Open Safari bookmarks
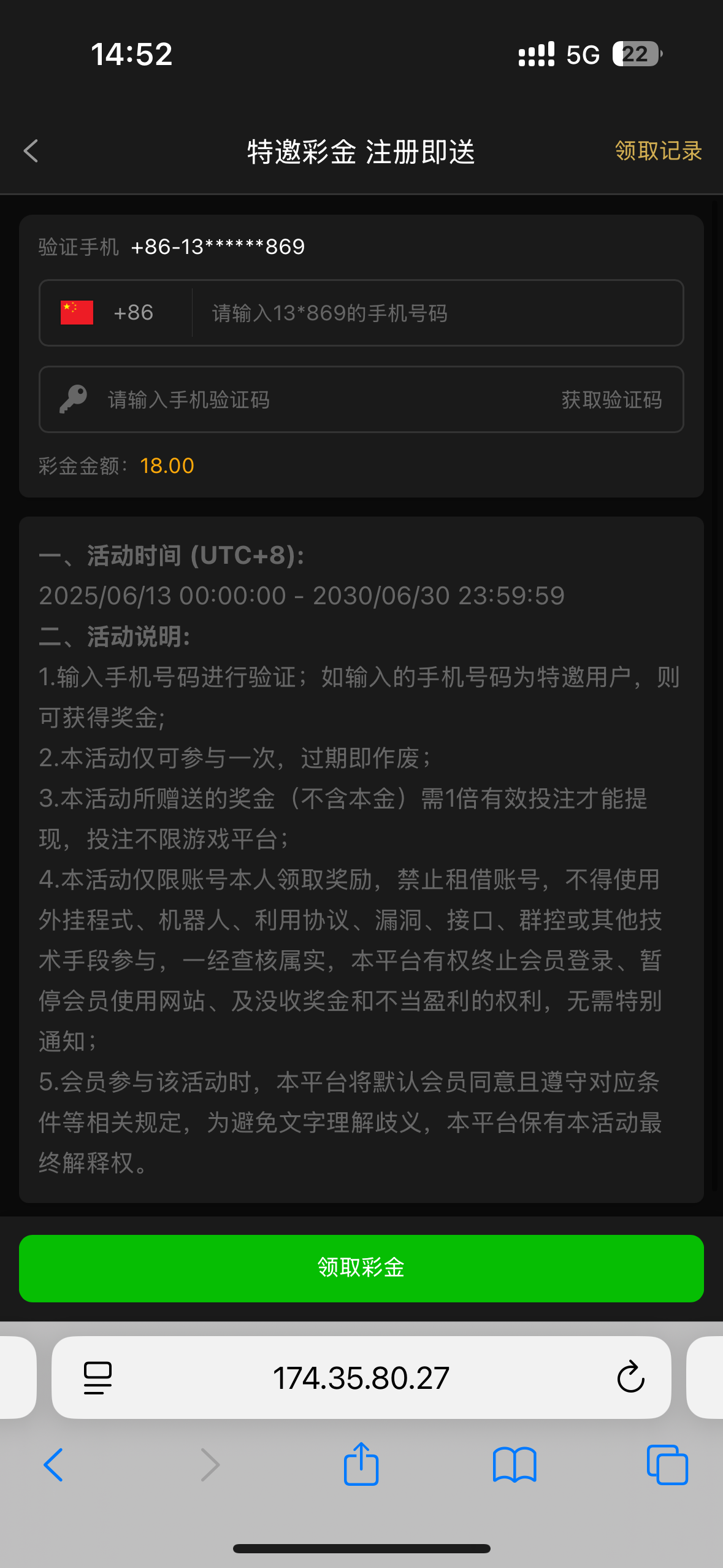Screen dimensions: 723x1568 [x=515, y=1465]
